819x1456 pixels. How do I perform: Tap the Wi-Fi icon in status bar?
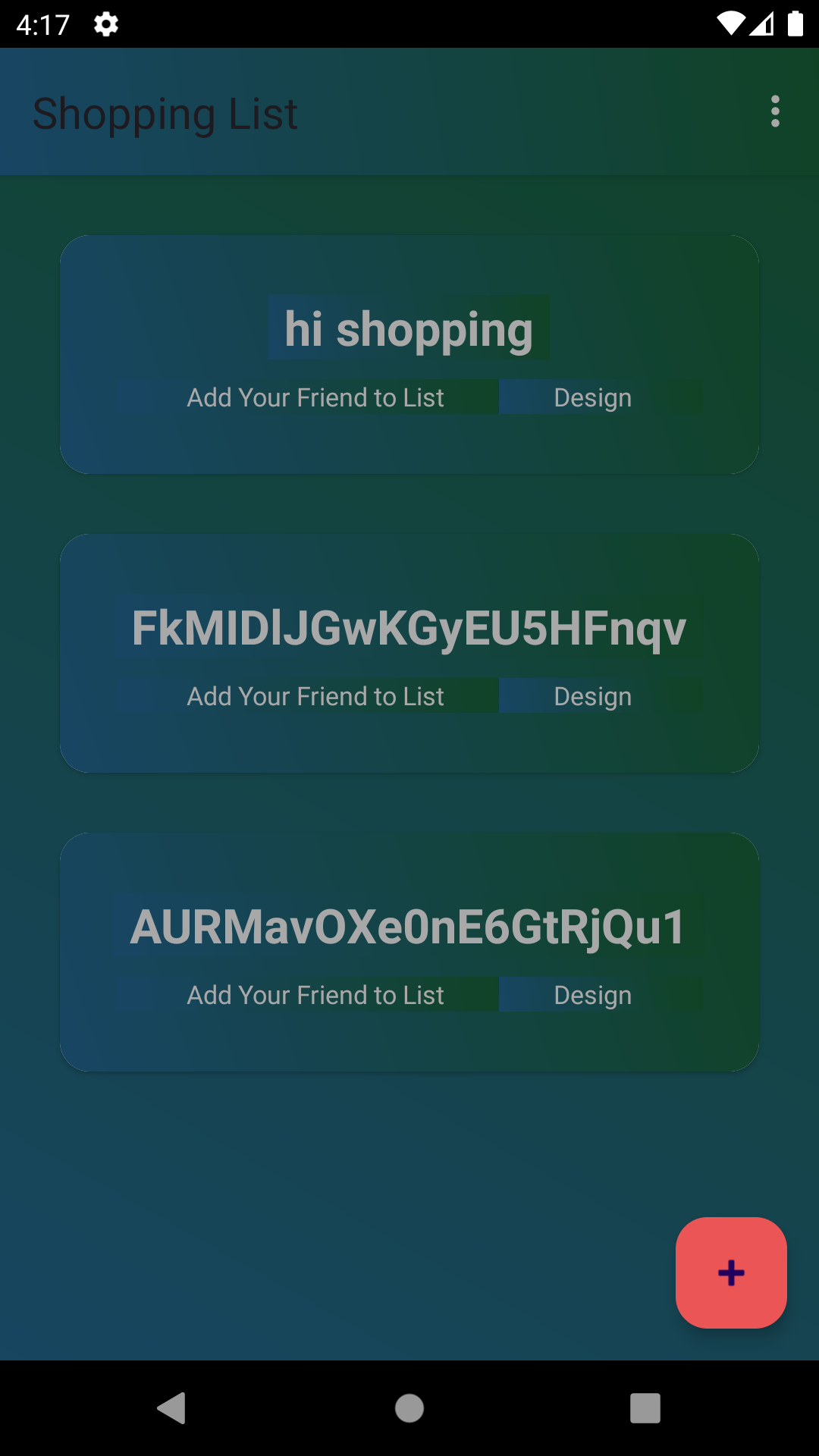[x=730, y=24]
